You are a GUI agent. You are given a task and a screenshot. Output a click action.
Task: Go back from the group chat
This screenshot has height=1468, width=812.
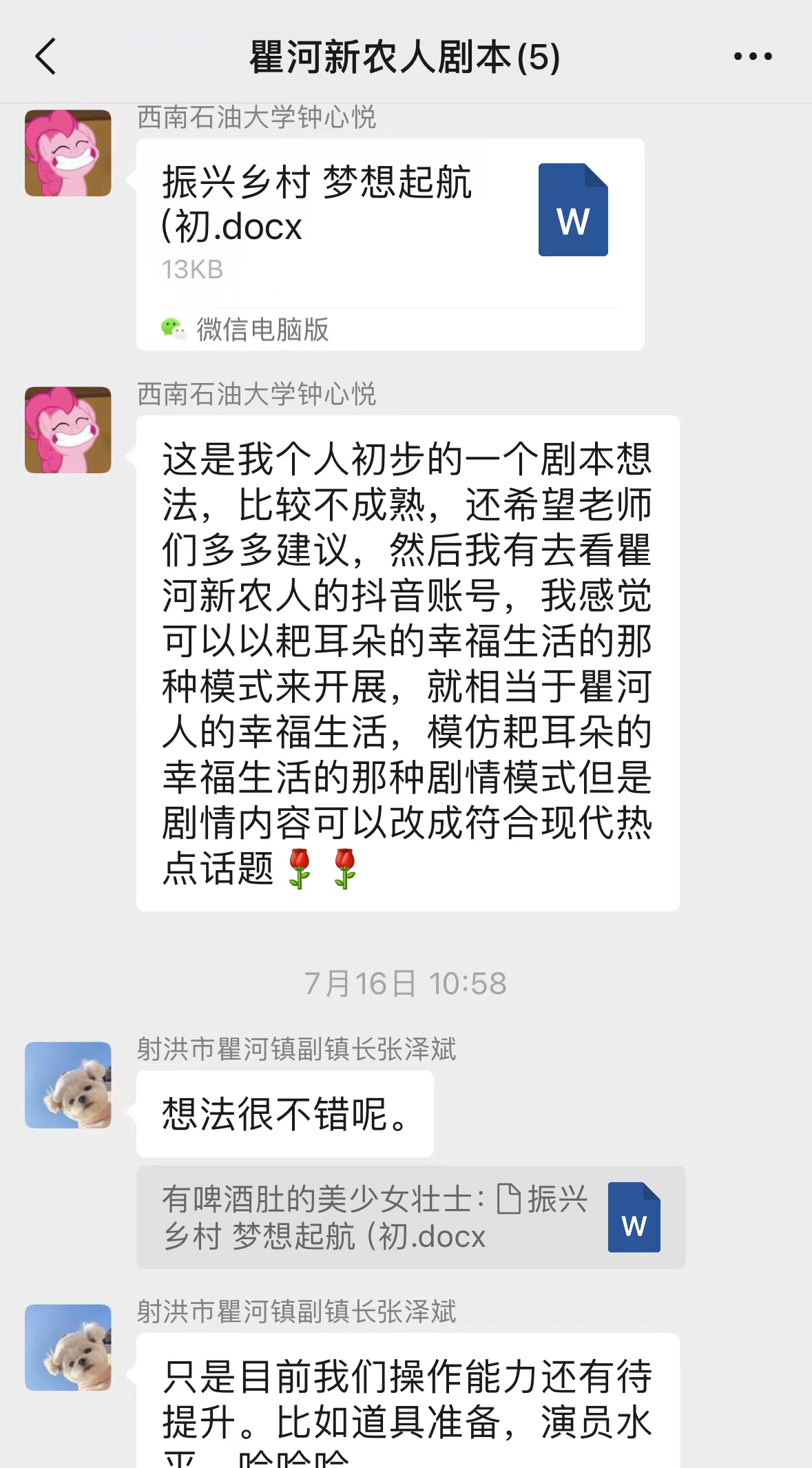45,56
